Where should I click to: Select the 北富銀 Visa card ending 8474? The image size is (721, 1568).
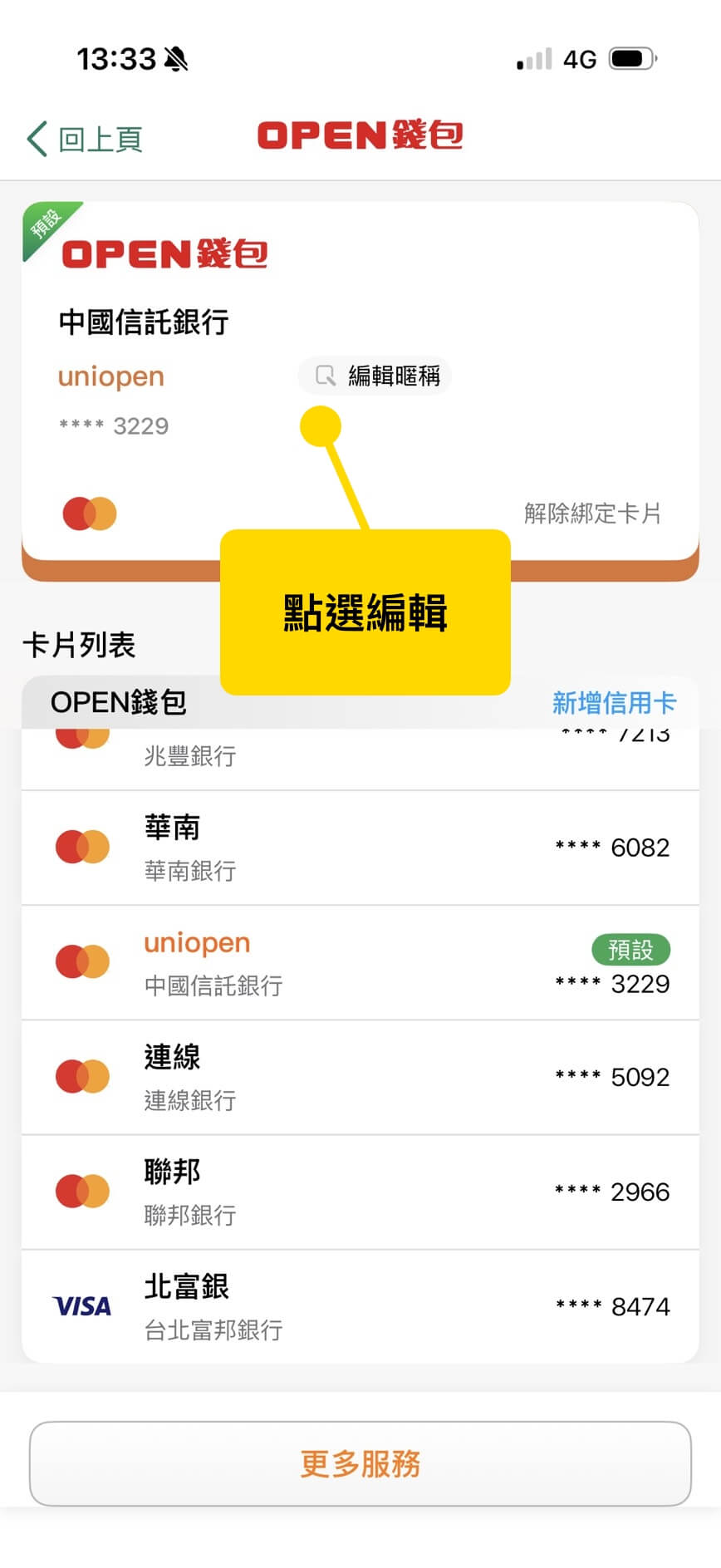click(x=360, y=1306)
